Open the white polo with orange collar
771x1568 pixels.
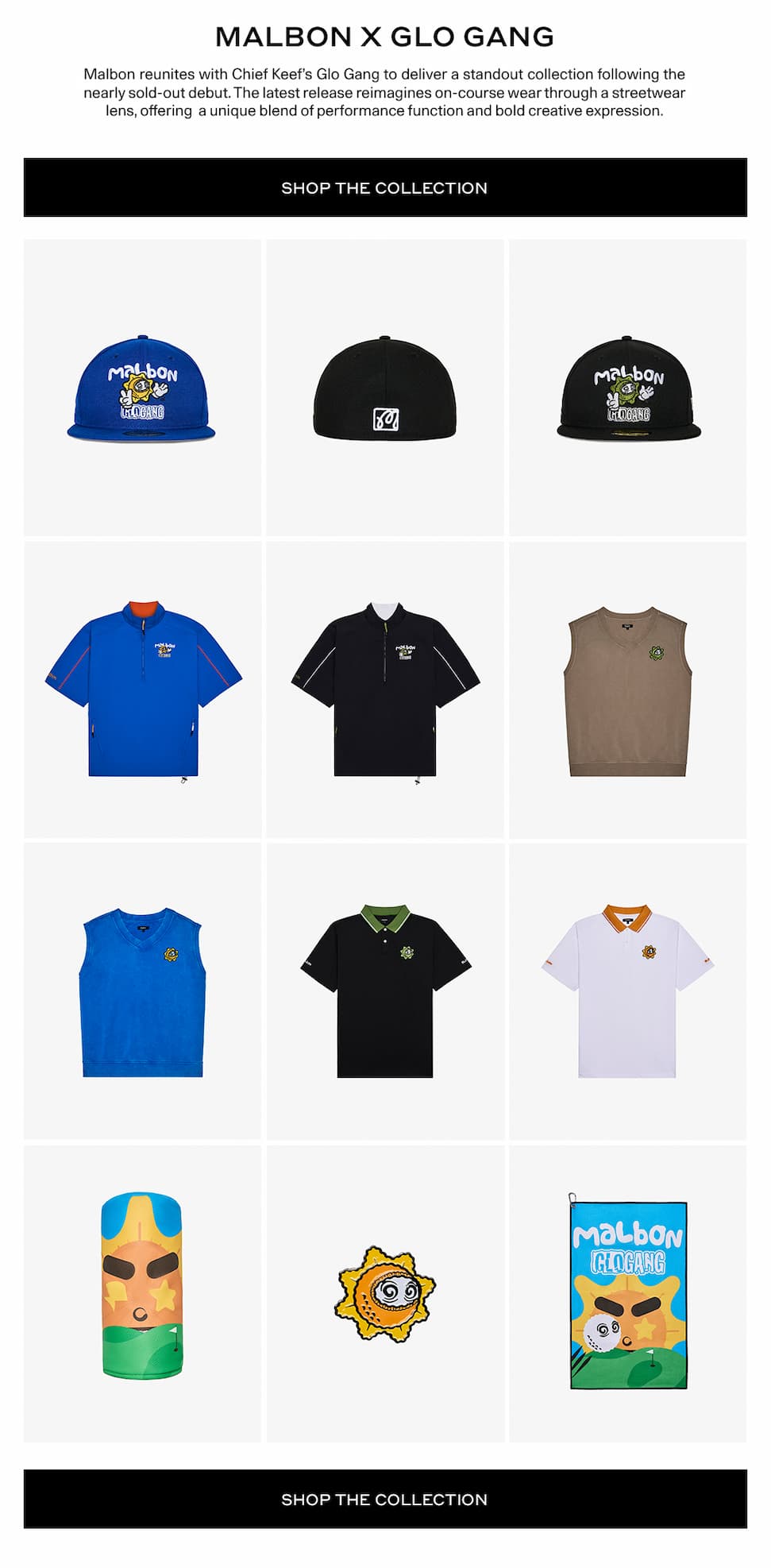click(x=628, y=991)
